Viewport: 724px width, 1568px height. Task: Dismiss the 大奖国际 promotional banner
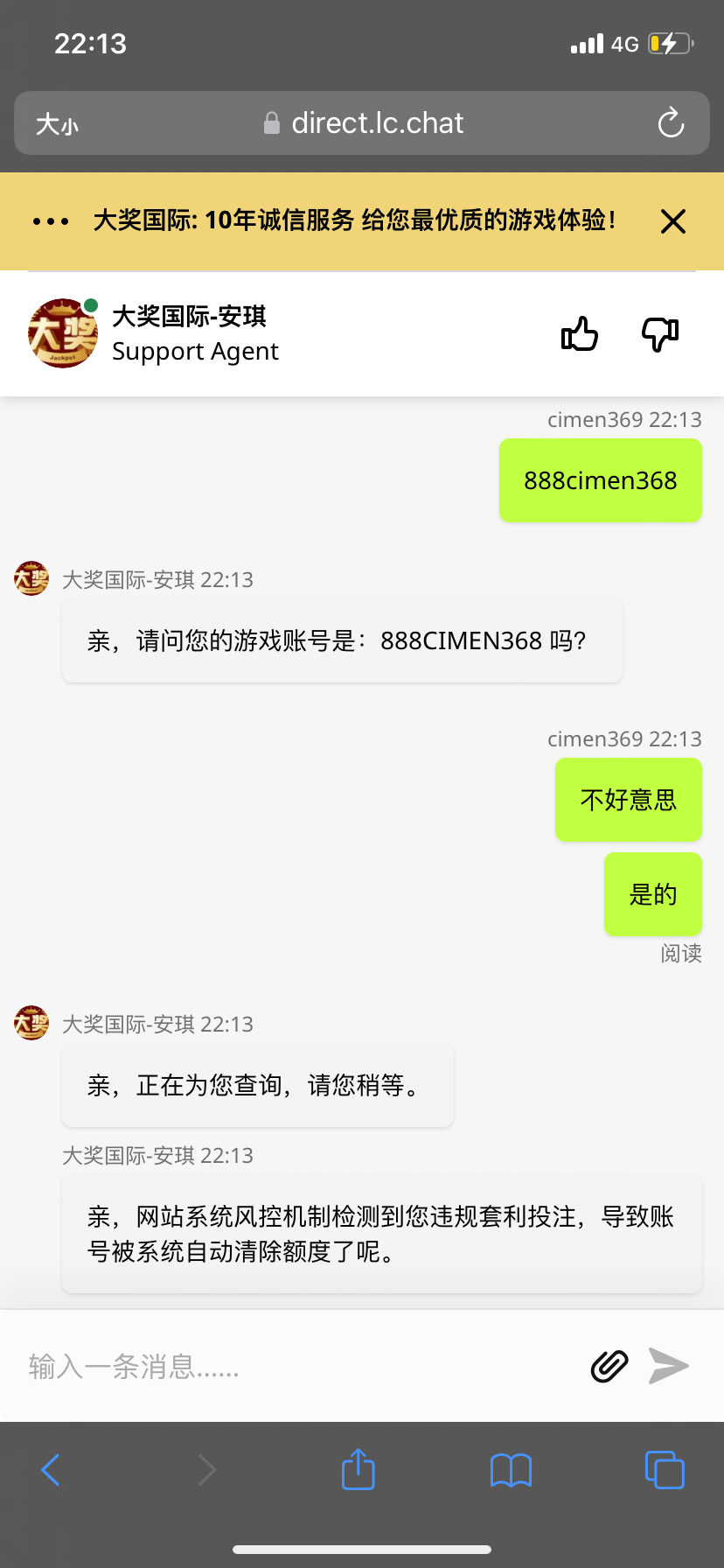coord(673,221)
